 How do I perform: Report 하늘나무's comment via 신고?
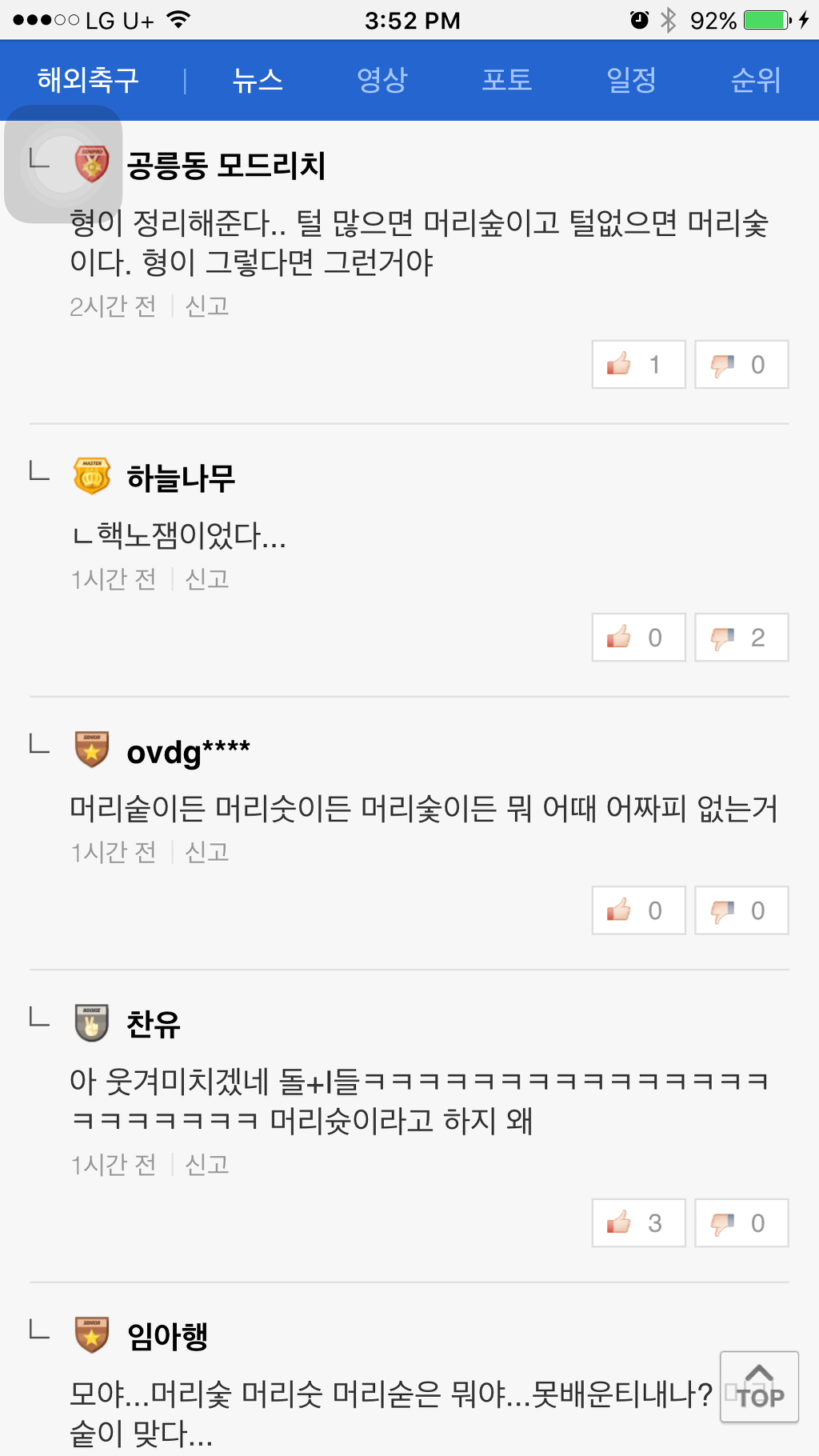tap(207, 579)
